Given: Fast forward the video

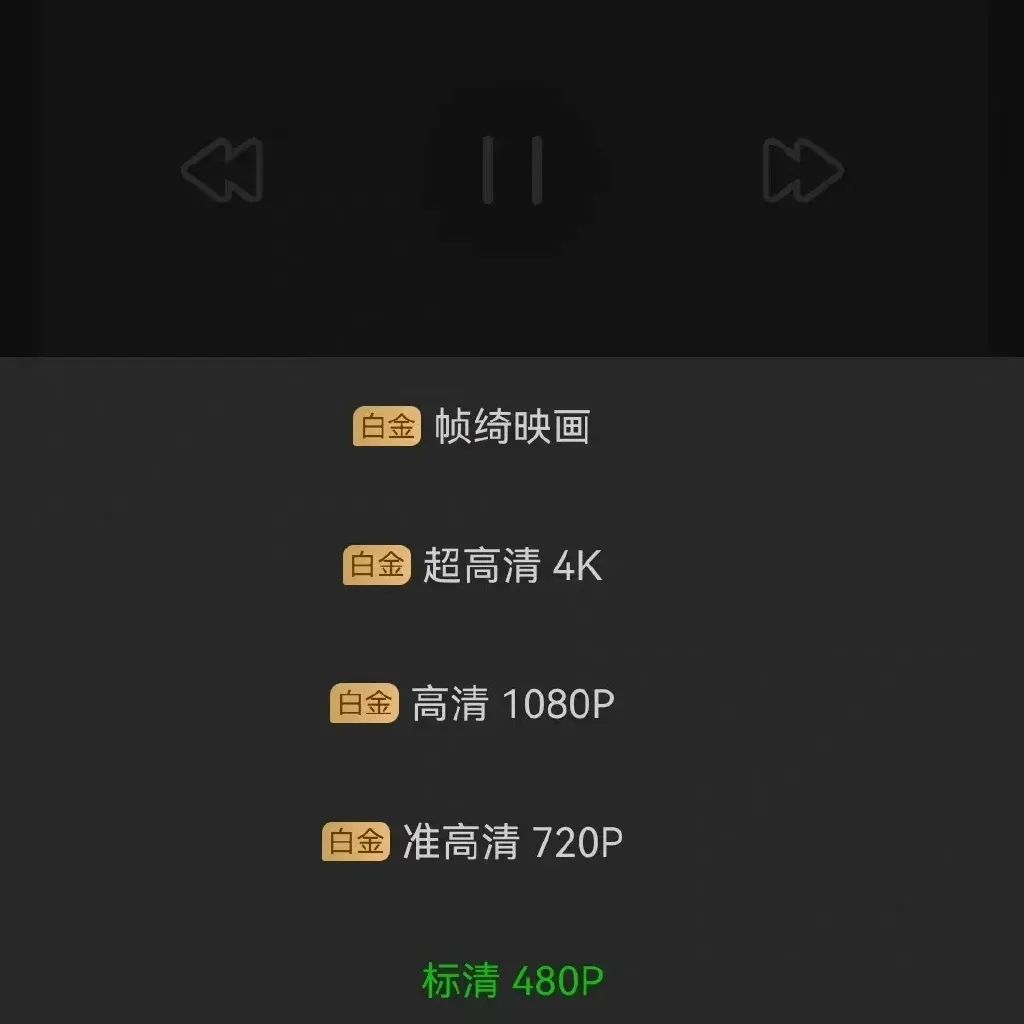Looking at the screenshot, I should 802,170.
